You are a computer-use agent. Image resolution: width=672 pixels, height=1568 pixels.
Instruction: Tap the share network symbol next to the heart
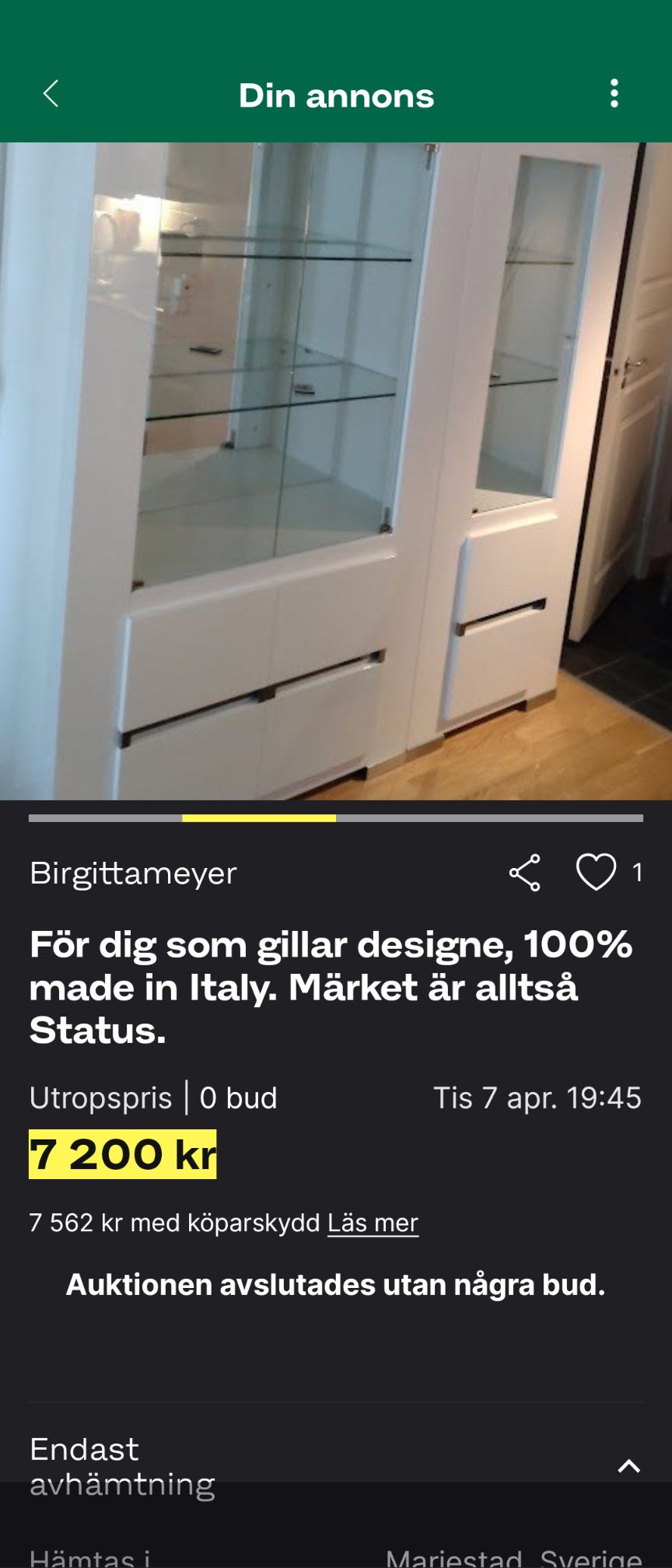(524, 873)
